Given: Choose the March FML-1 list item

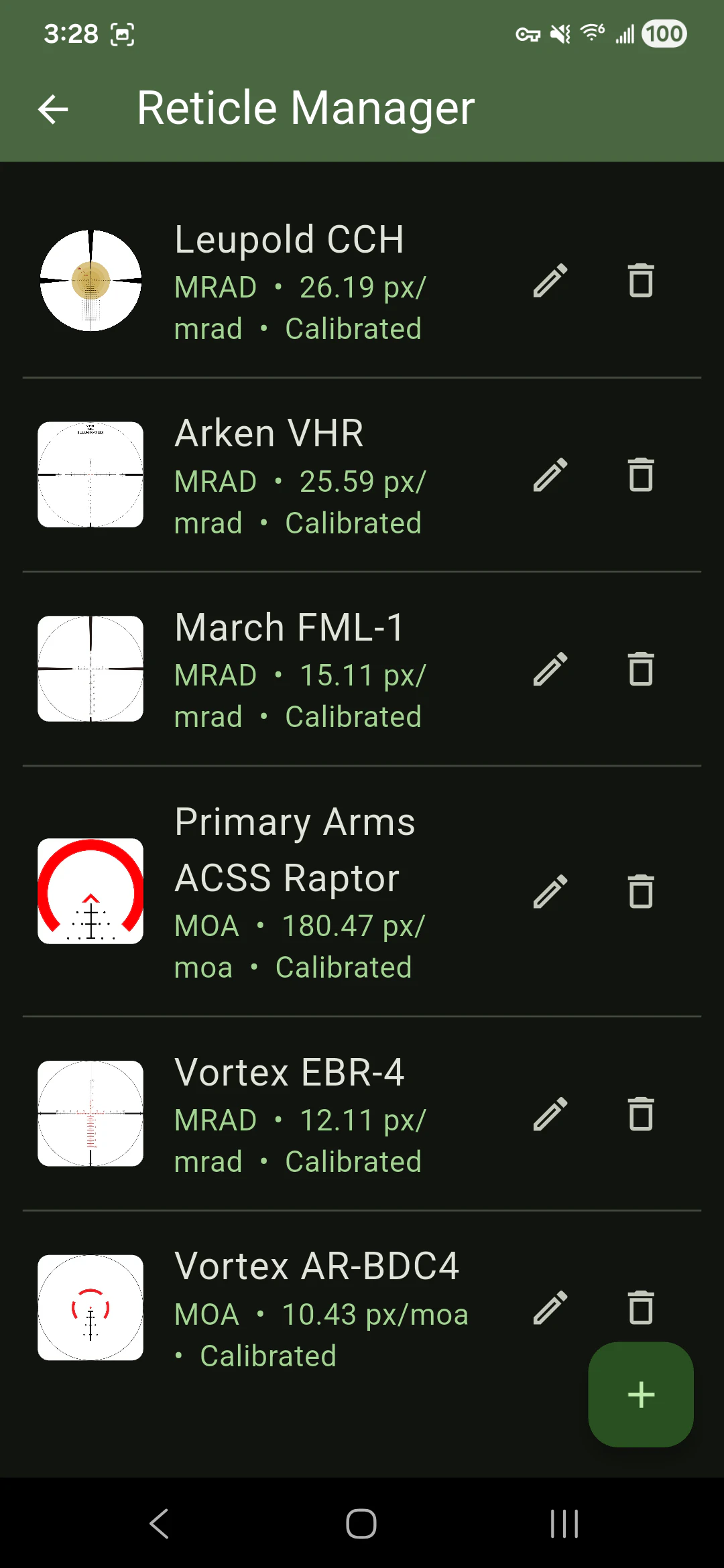Looking at the screenshot, I should [298, 669].
